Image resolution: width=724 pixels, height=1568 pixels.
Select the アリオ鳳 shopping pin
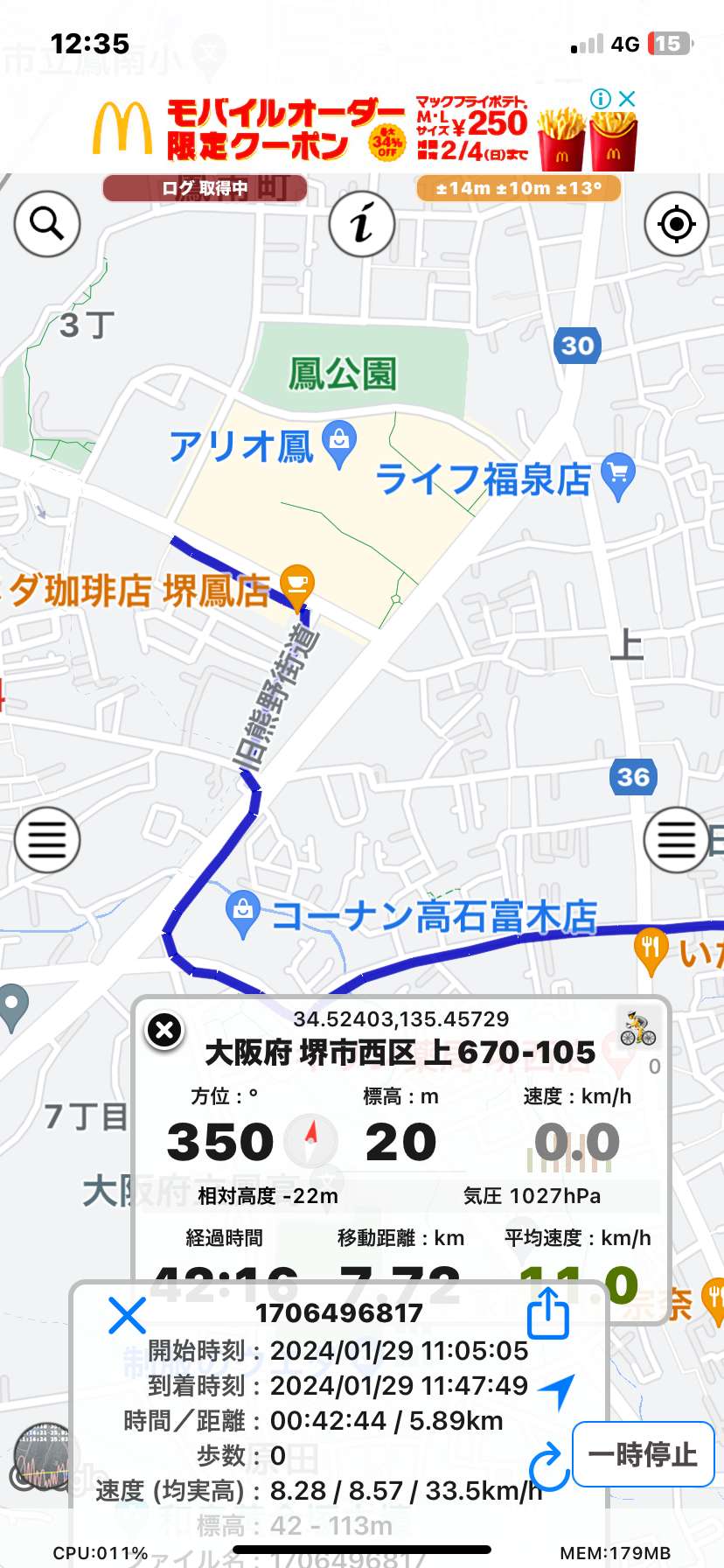tap(339, 445)
